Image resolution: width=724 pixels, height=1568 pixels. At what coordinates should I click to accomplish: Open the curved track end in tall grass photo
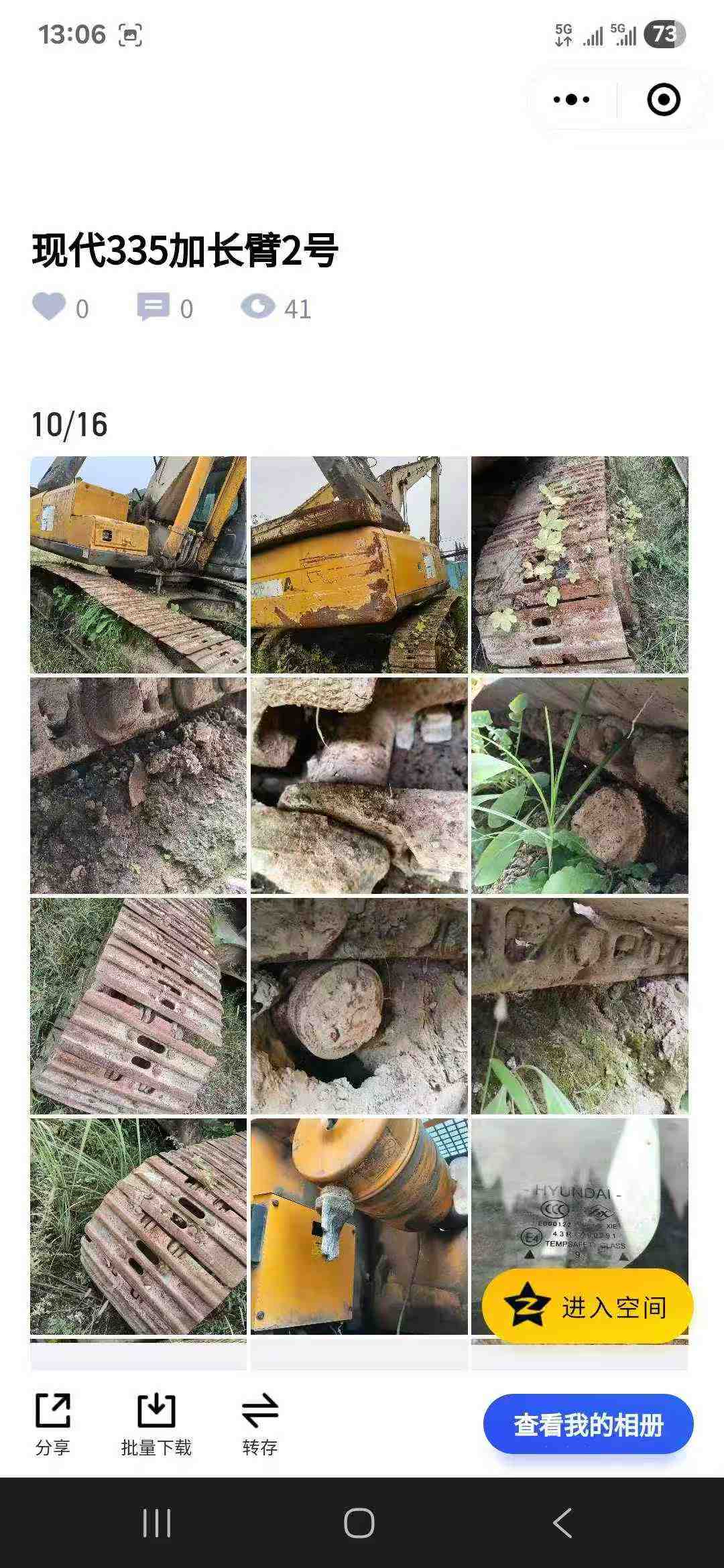click(x=138, y=1226)
